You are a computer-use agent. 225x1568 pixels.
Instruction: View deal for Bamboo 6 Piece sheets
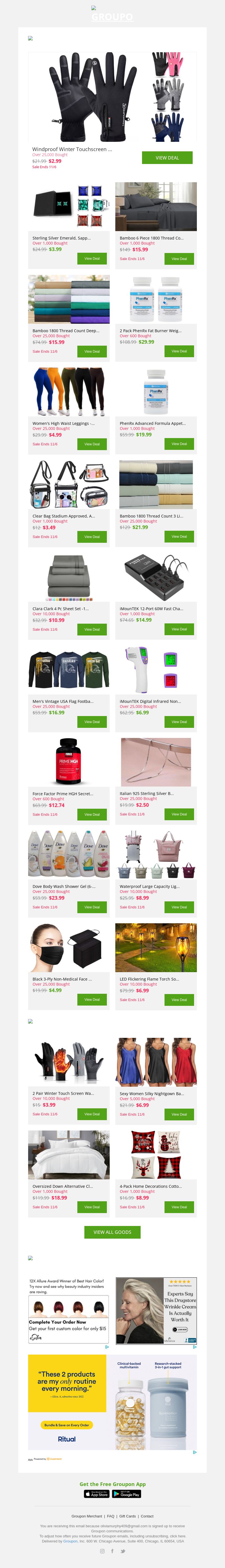point(179,259)
